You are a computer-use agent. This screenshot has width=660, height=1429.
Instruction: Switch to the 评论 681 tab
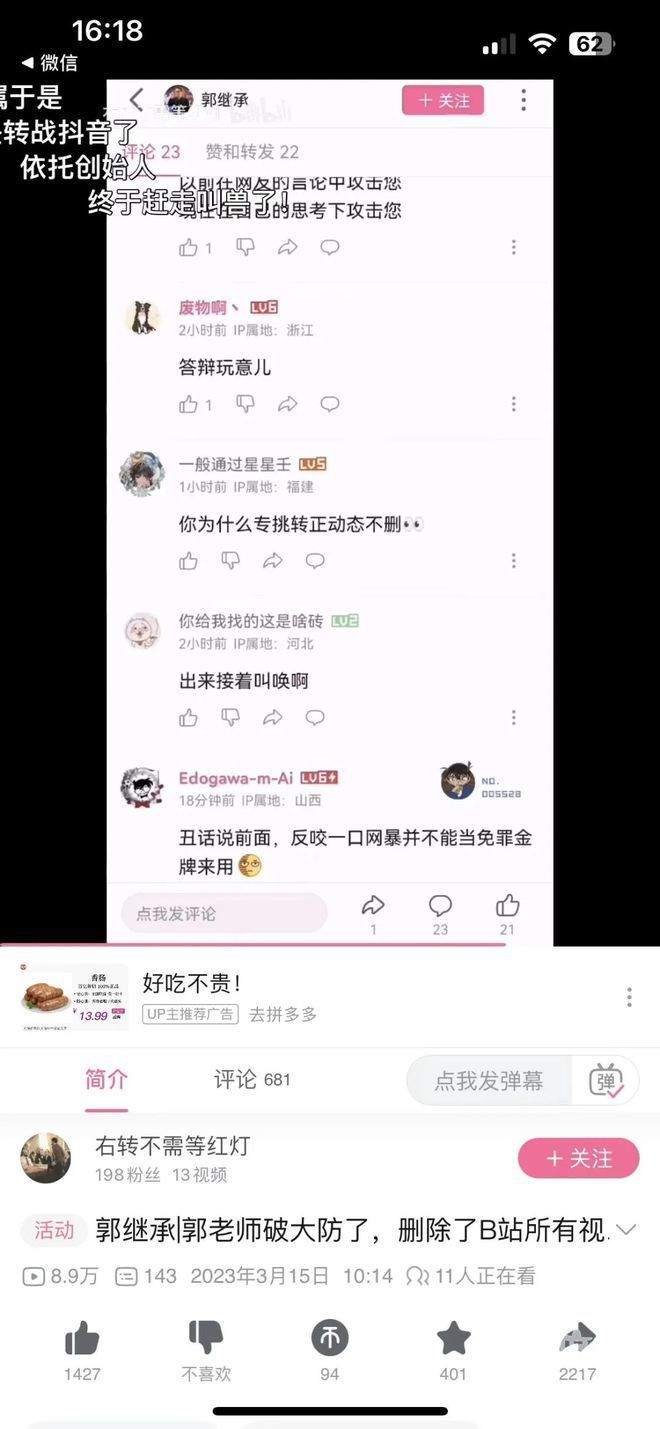pyautogui.click(x=252, y=1079)
